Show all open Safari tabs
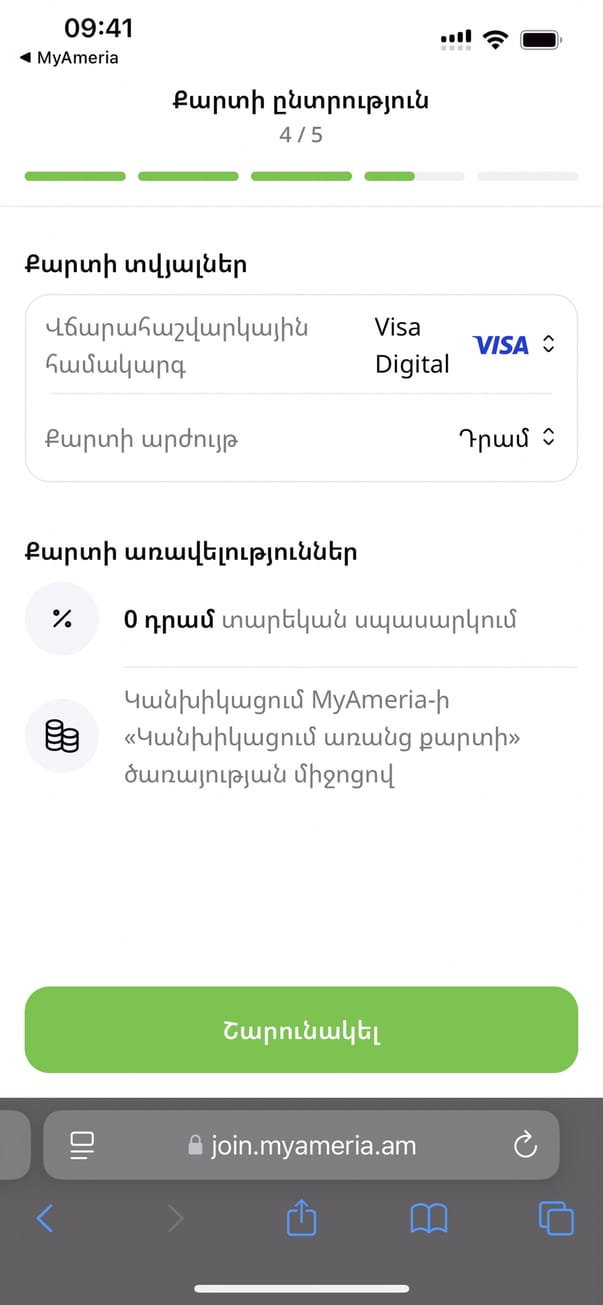603x1305 pixels. pos(556,1218)
